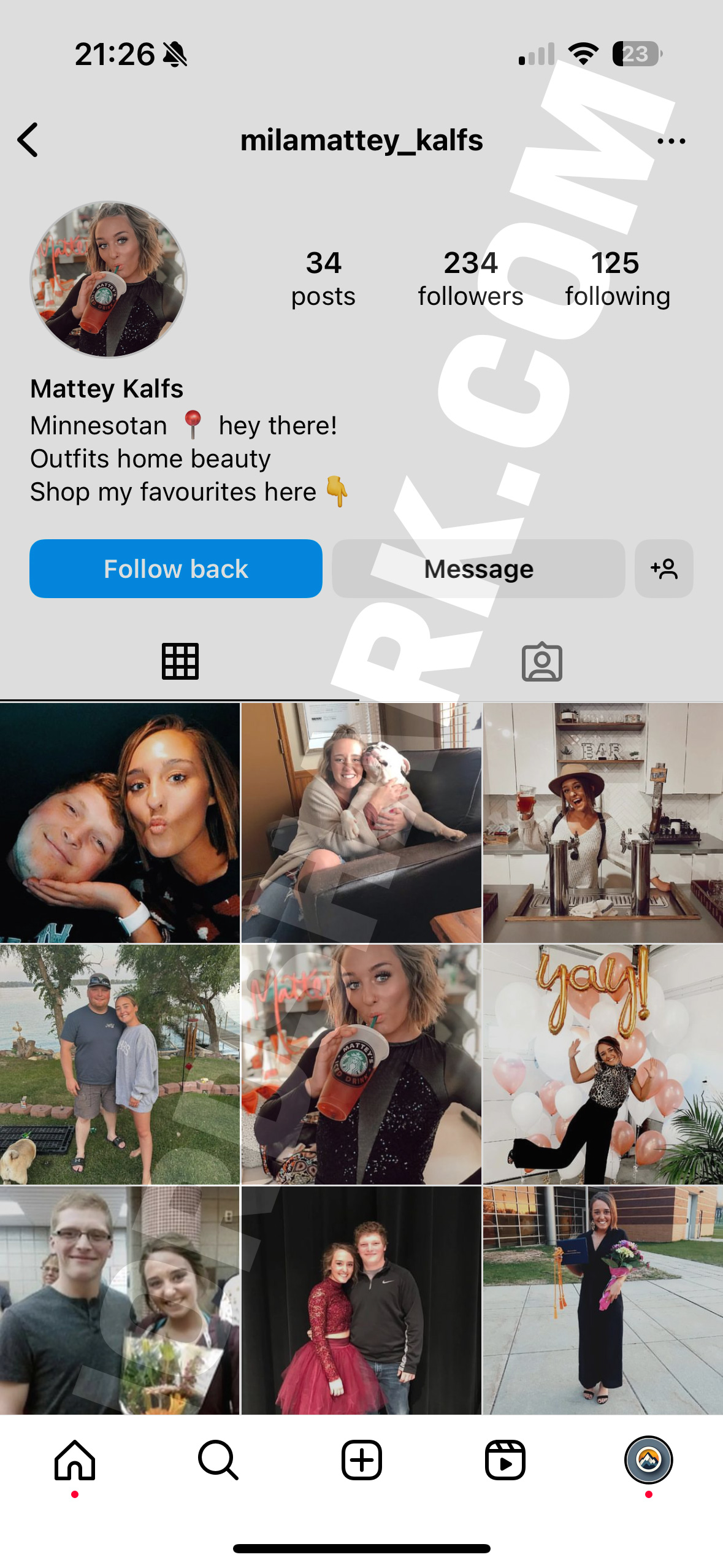The width and height of the screenshot is (723, 1568).
Task: Open the three-dot options menu
Action: (x=671, y=141)
